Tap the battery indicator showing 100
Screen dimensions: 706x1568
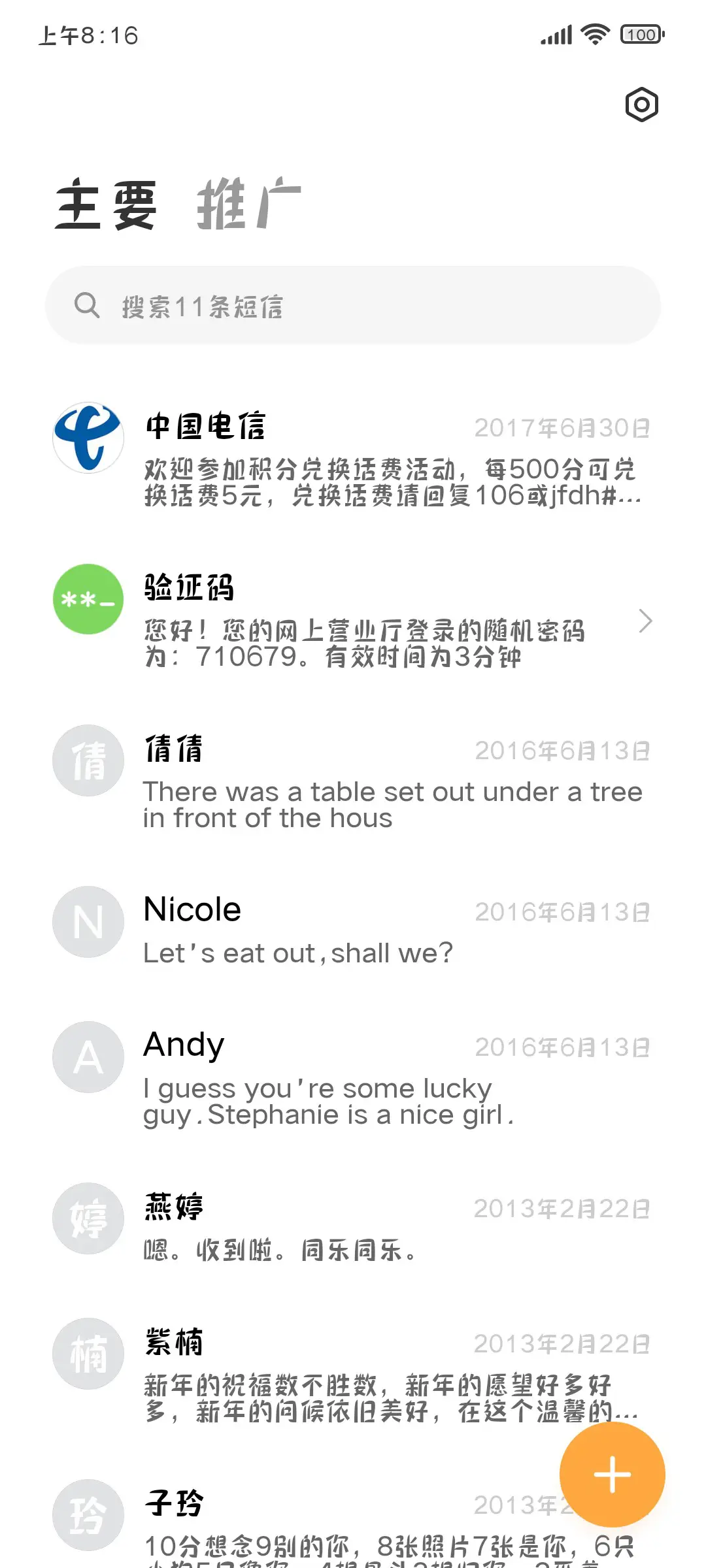pyautogui.click(x=641, y=34)
